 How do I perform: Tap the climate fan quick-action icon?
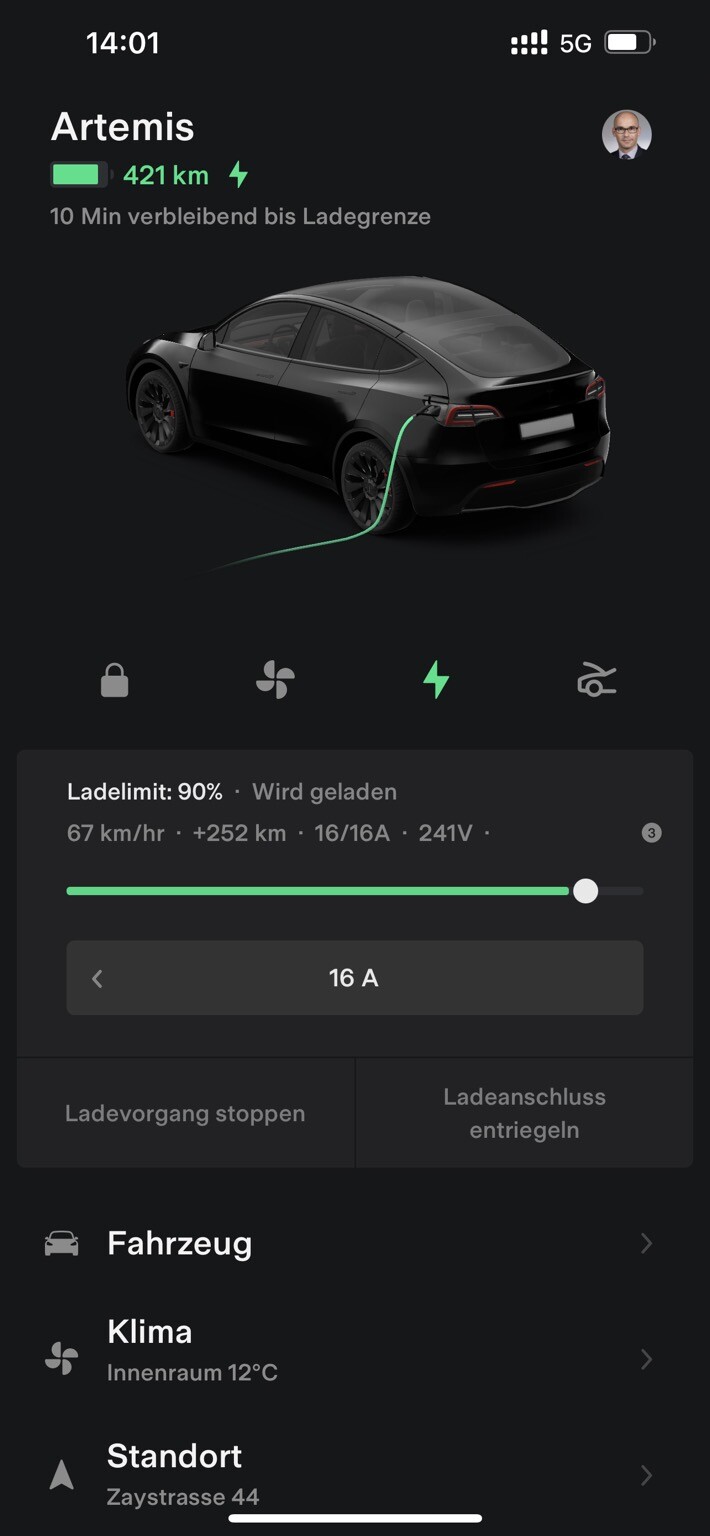tap(275, 682)
